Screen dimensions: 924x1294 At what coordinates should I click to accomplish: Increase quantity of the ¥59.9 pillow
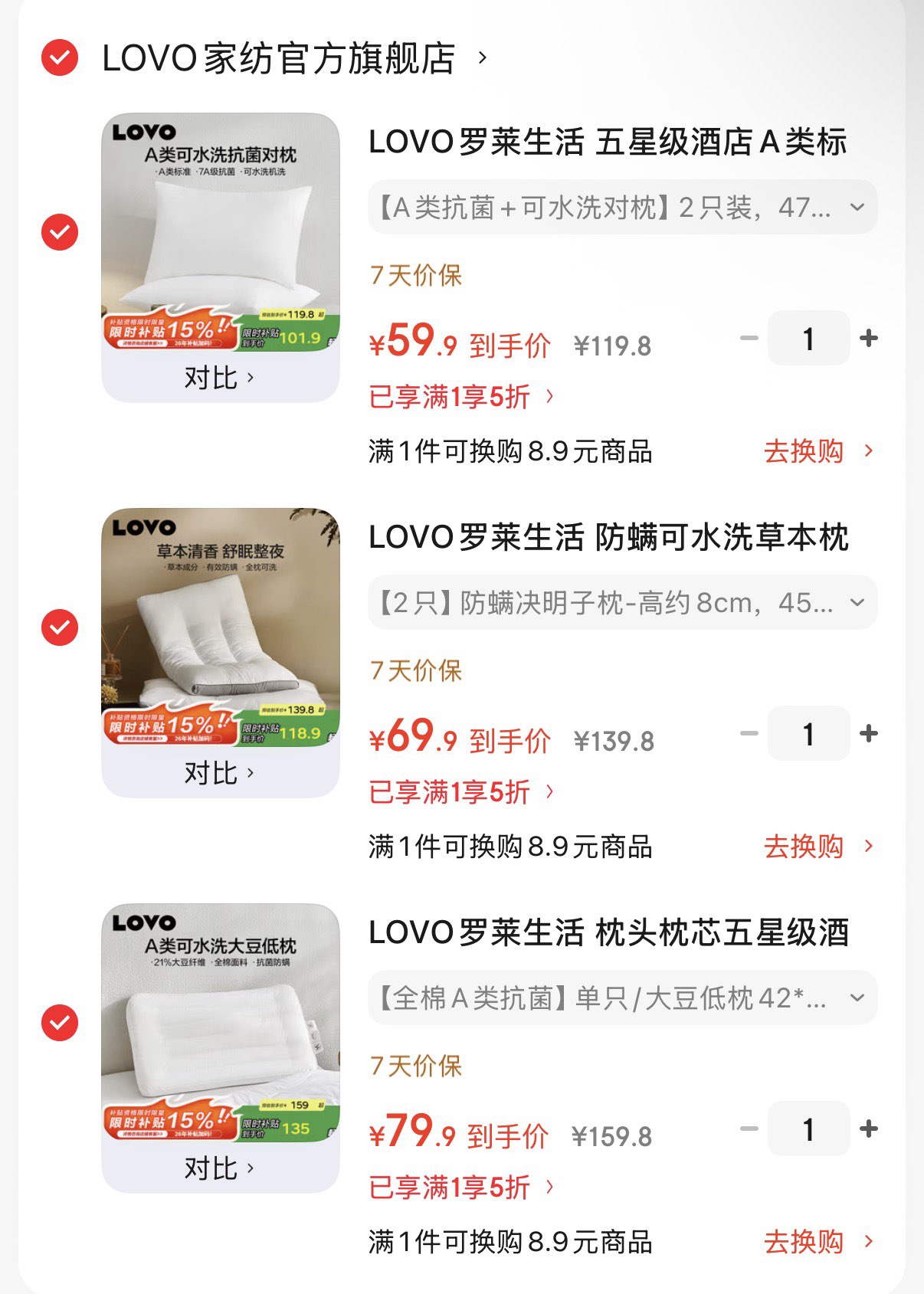point(868,338)
